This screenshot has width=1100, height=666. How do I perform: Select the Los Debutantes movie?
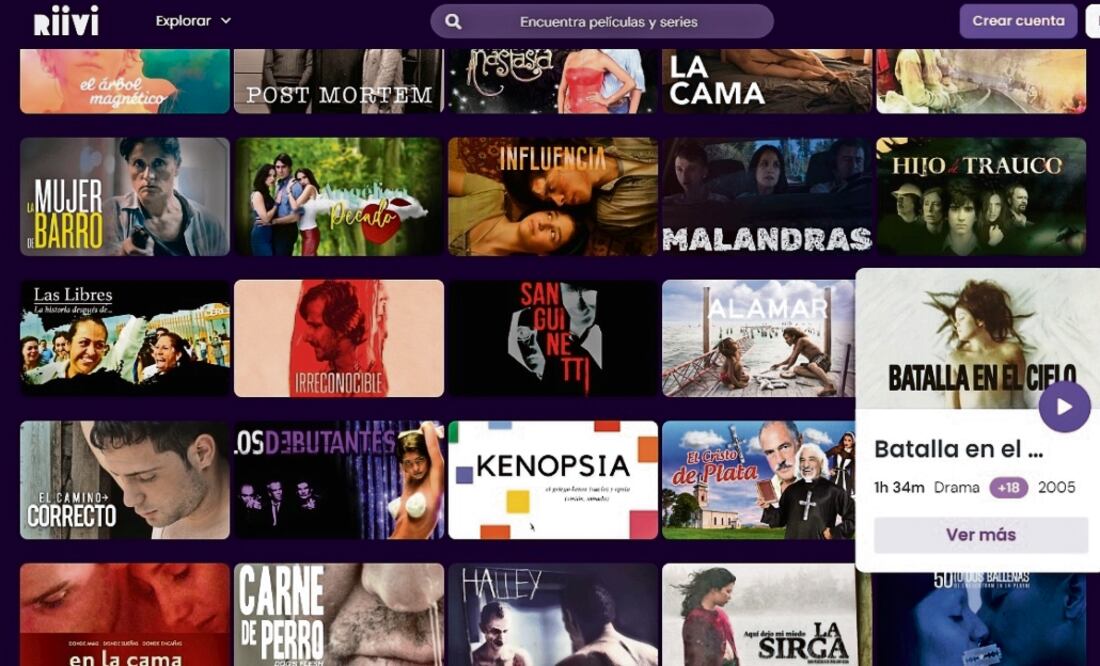(x=338, y=480)
